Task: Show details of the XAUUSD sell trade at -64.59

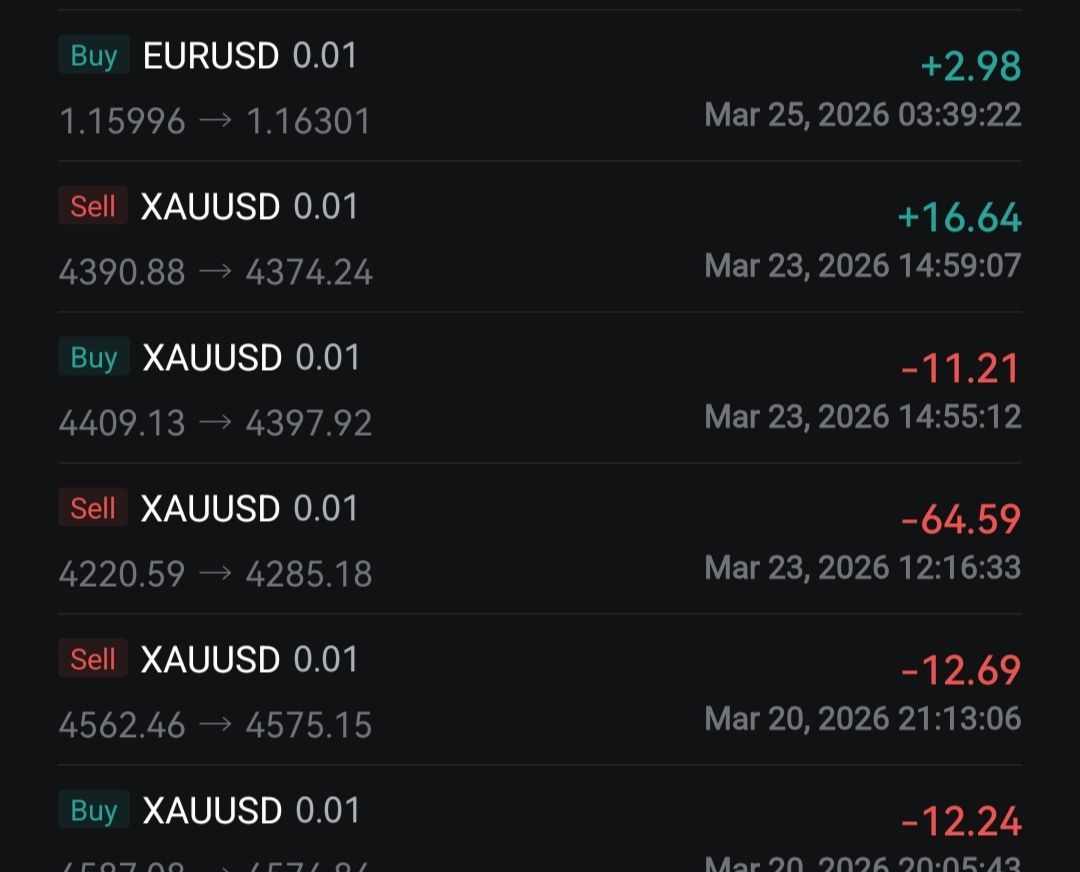Action: click(540, 540)
